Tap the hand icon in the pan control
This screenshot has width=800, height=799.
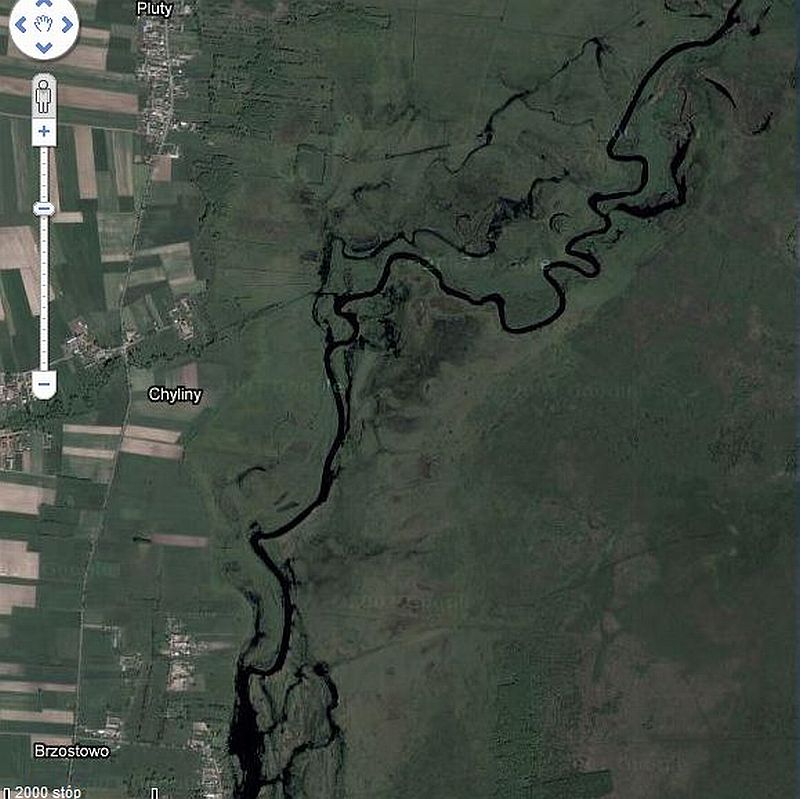tap(43, 24)
